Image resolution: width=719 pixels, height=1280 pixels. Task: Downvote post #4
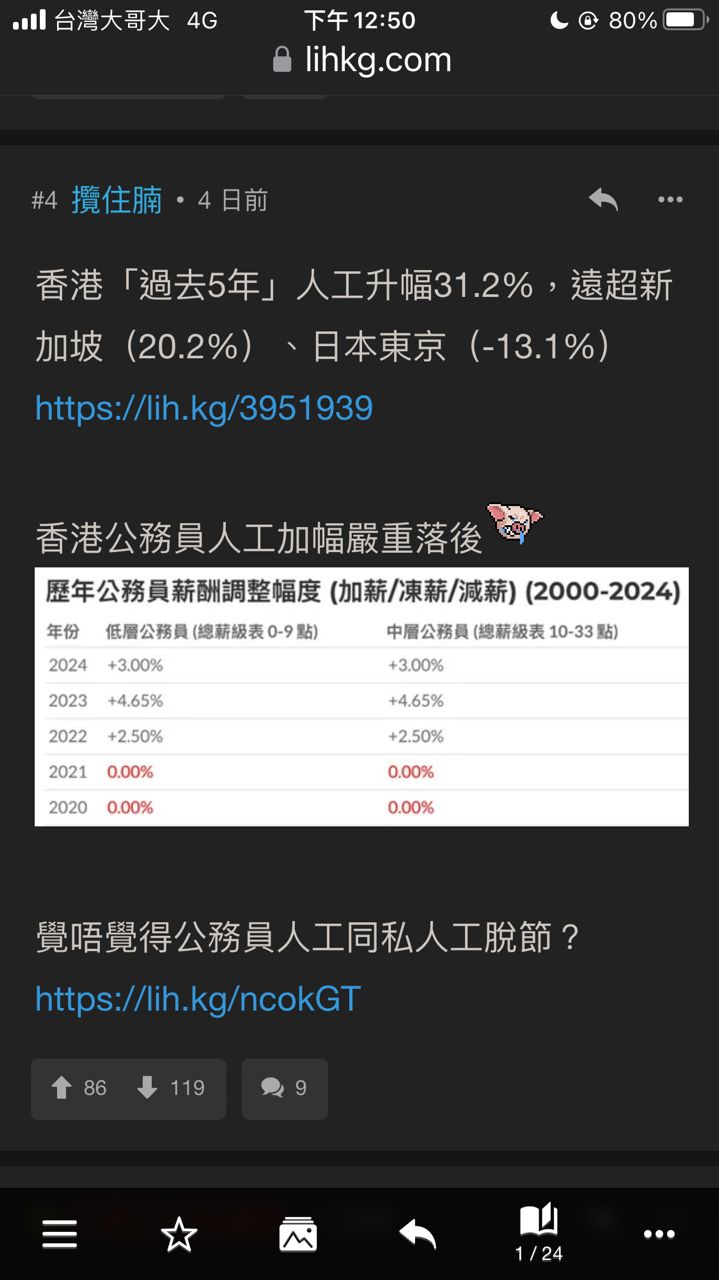click(x=171, y=1088)
